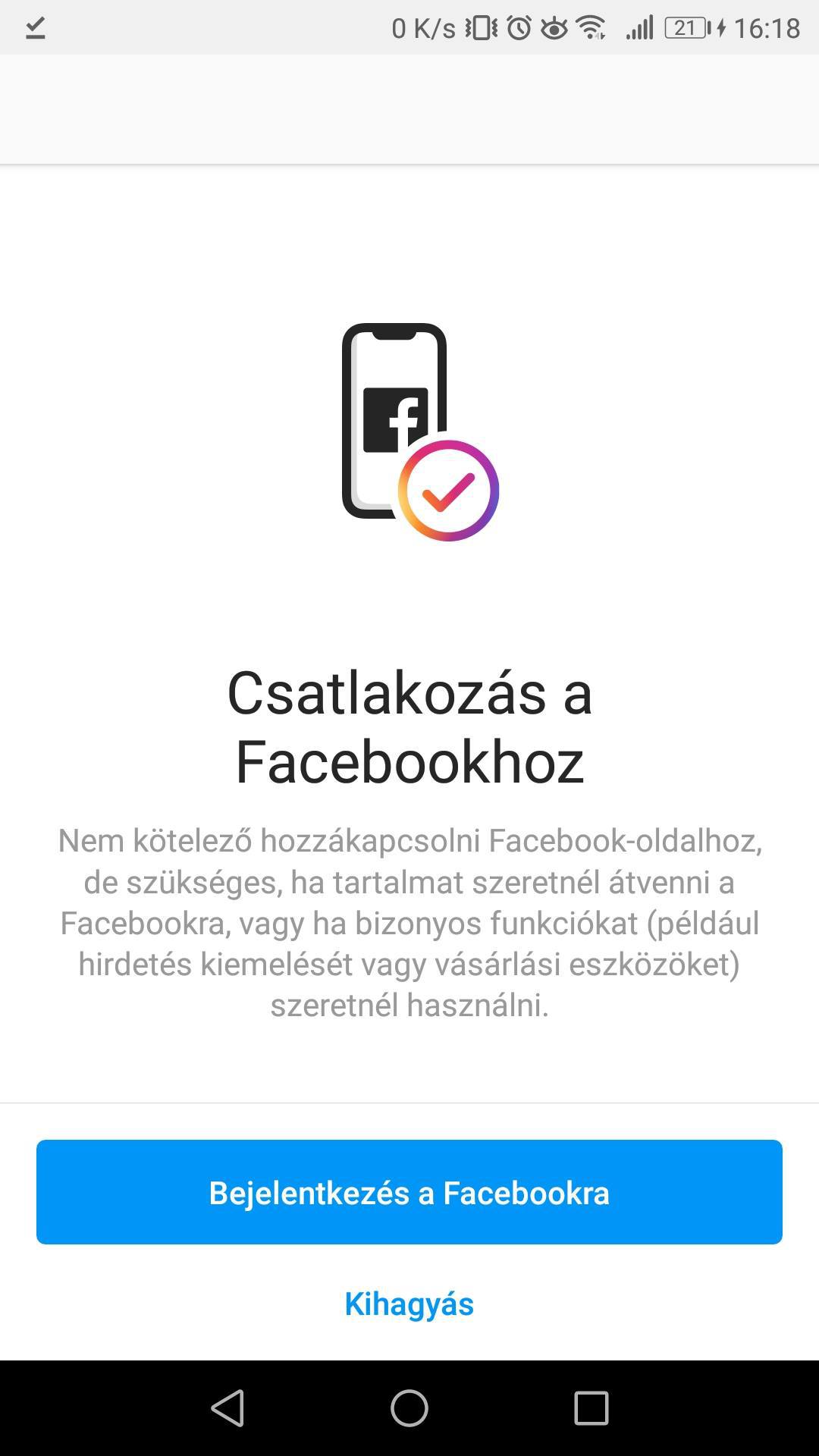Open the recent apps overview

(591, 1408)
